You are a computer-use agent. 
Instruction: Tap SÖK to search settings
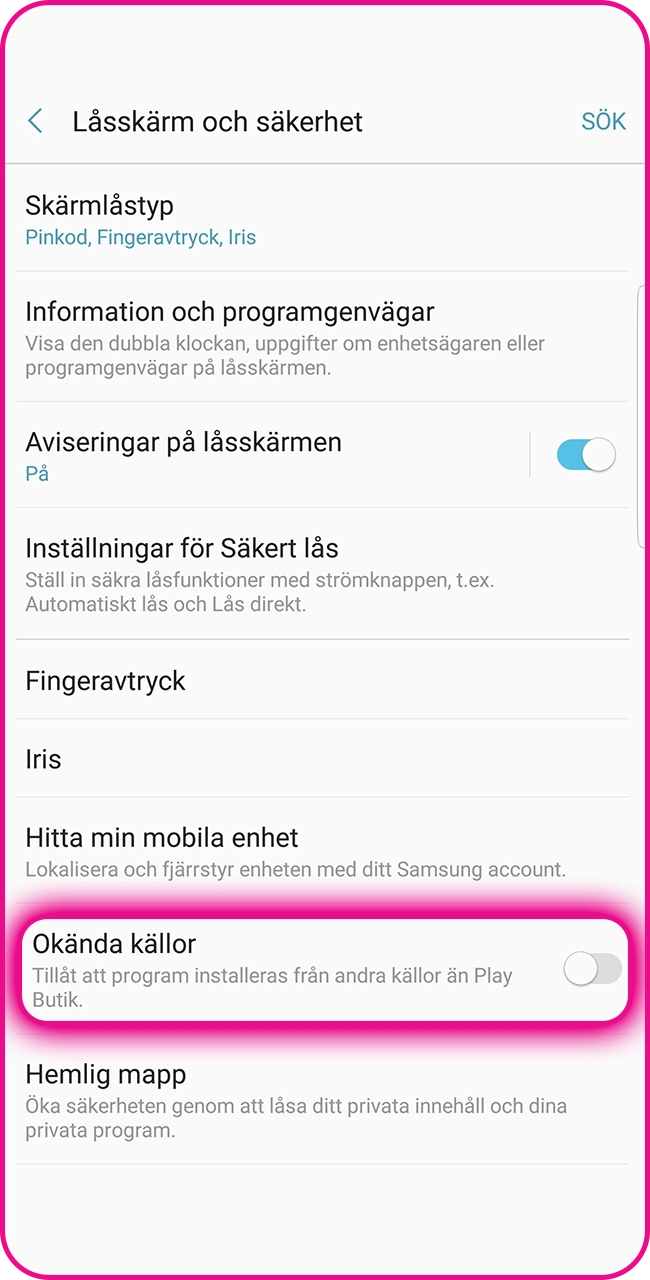tap(603, 122)
